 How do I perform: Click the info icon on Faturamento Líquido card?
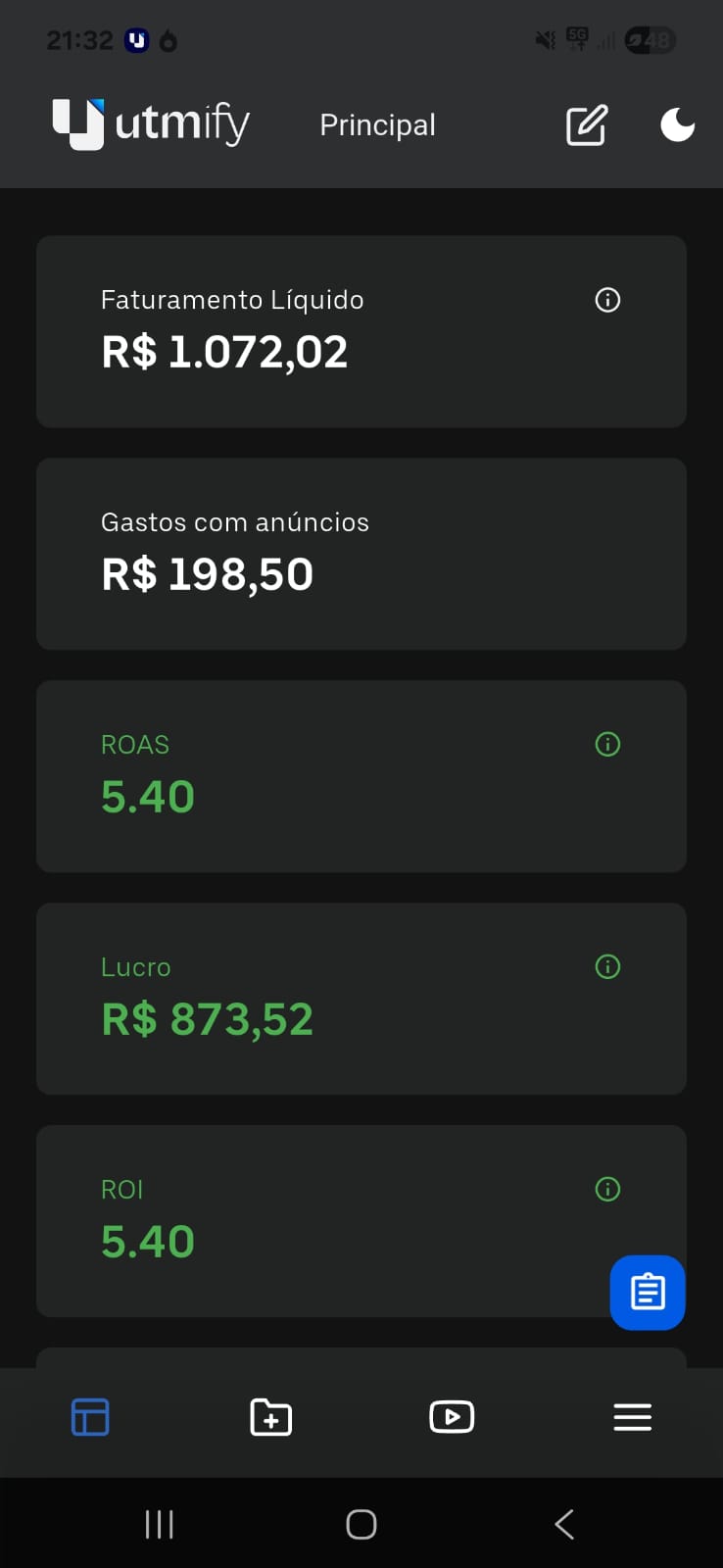click(607, 300)
